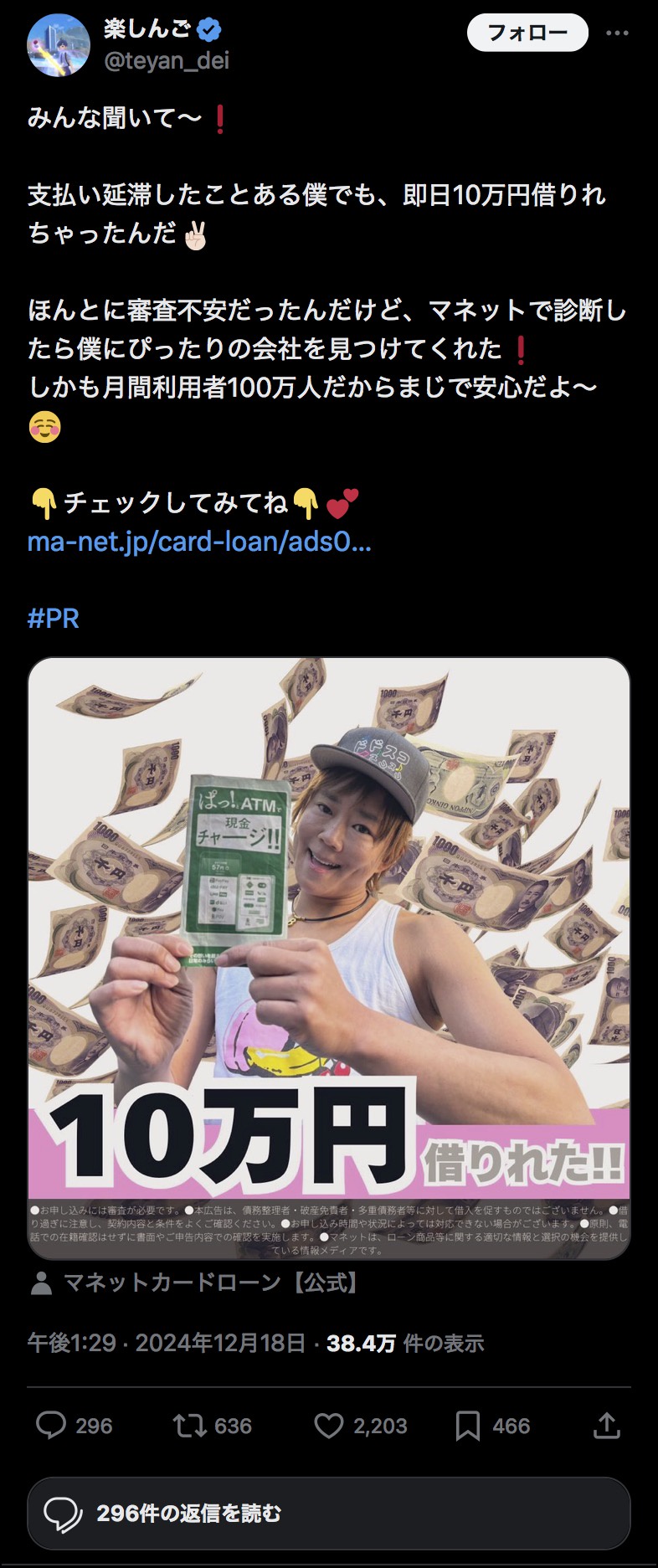Open the post's overflow menu
The width and height of the screenshot is (658, 1568).
[617, 33]
